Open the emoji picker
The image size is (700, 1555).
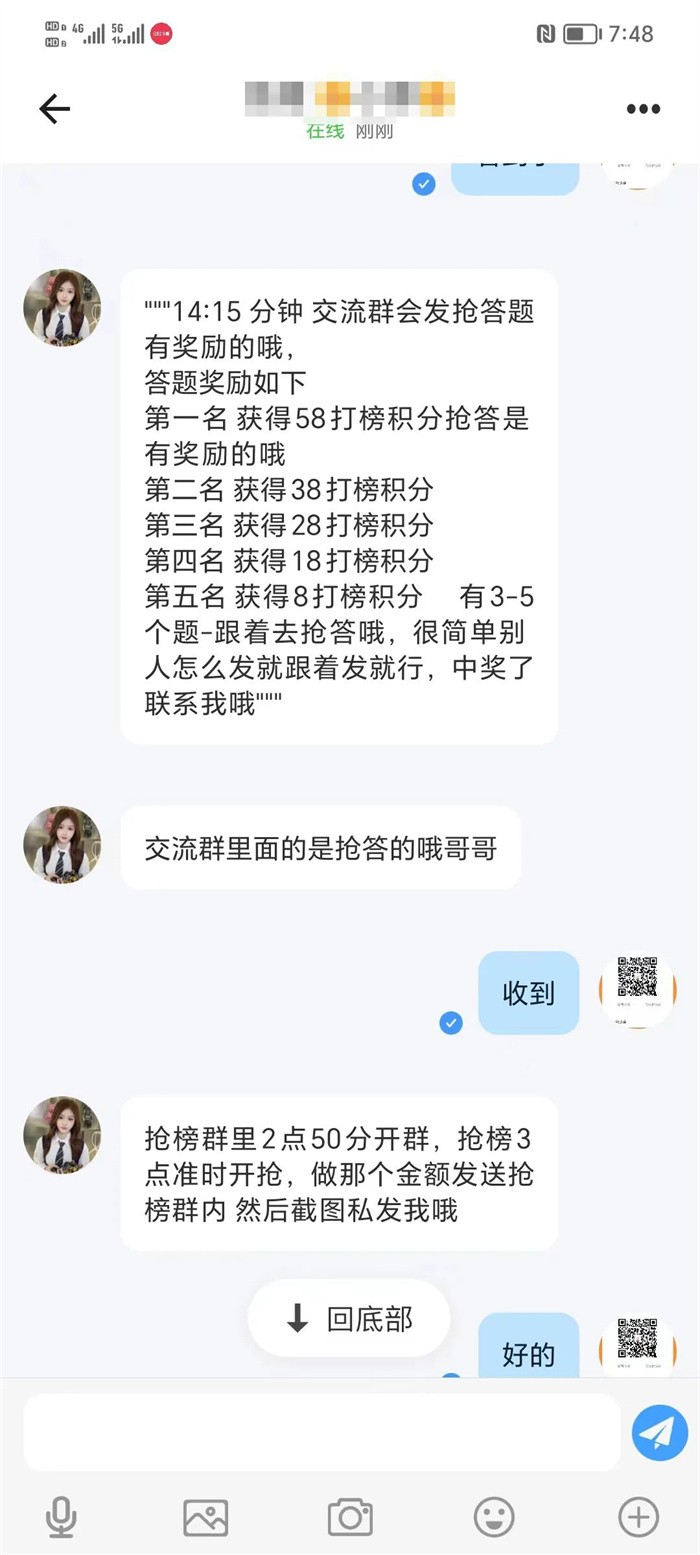click(x=494, y=1517)
